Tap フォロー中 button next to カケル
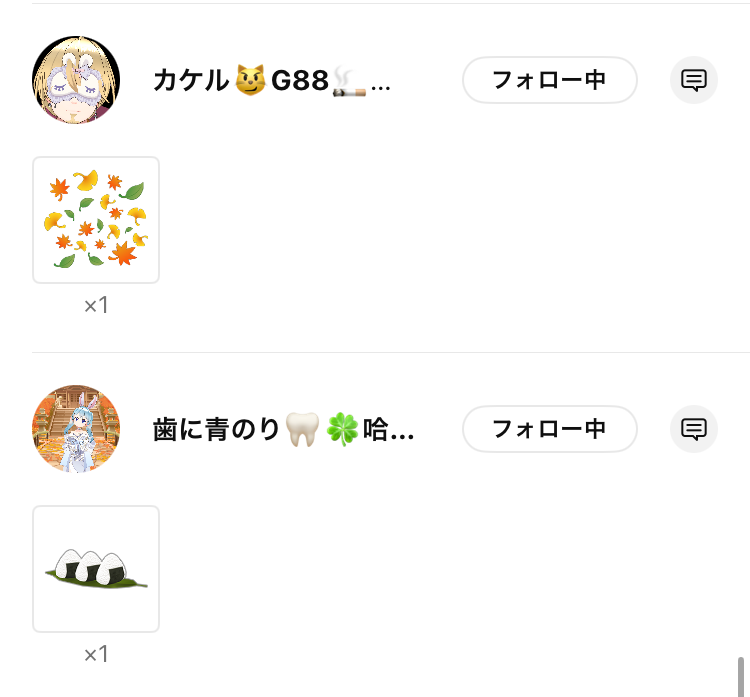This screenshot has height=697, width=750. point(549,80)
